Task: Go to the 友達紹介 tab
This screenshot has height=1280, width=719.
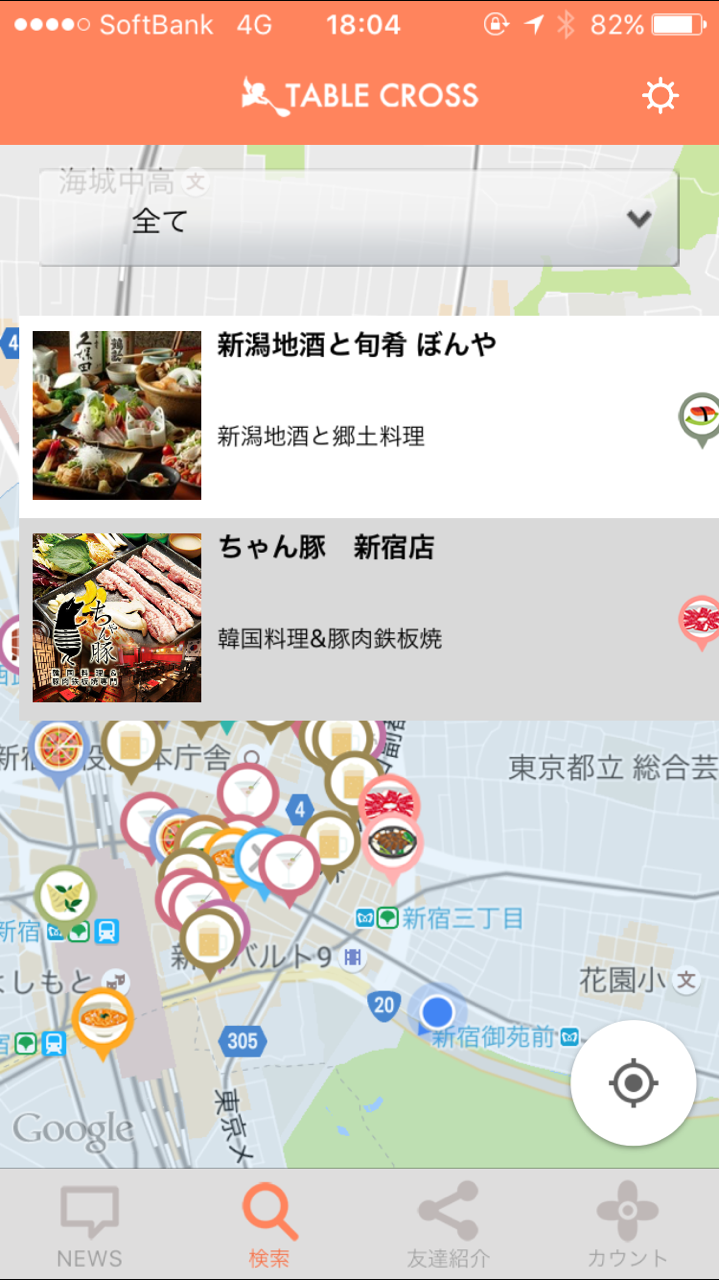Action: coord(448,1226)
